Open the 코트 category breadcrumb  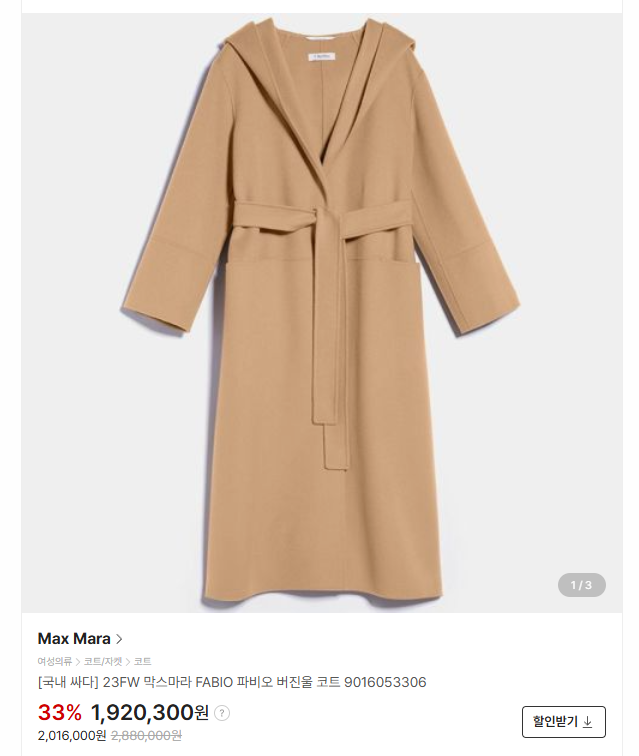coord(142,662)
